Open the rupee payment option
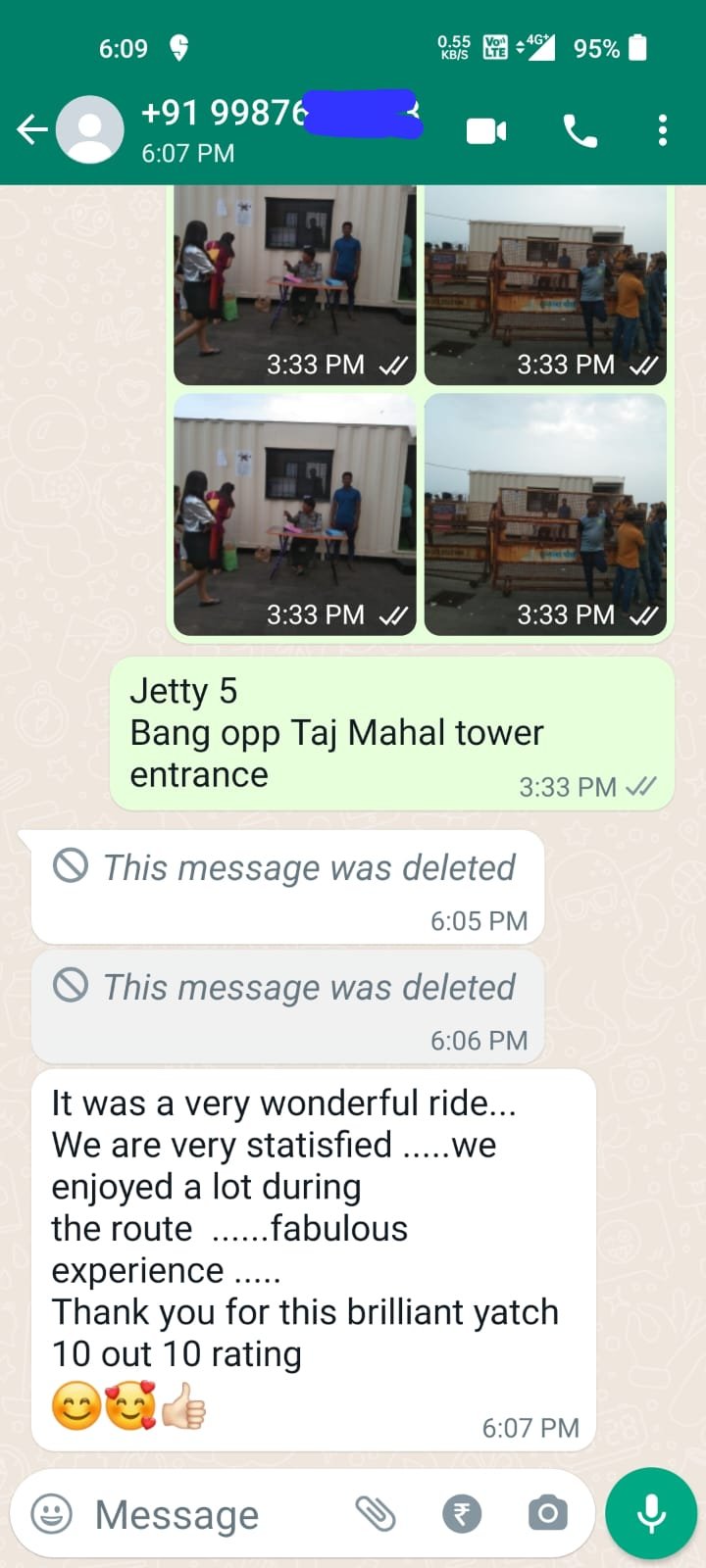 click(462, 1514)
